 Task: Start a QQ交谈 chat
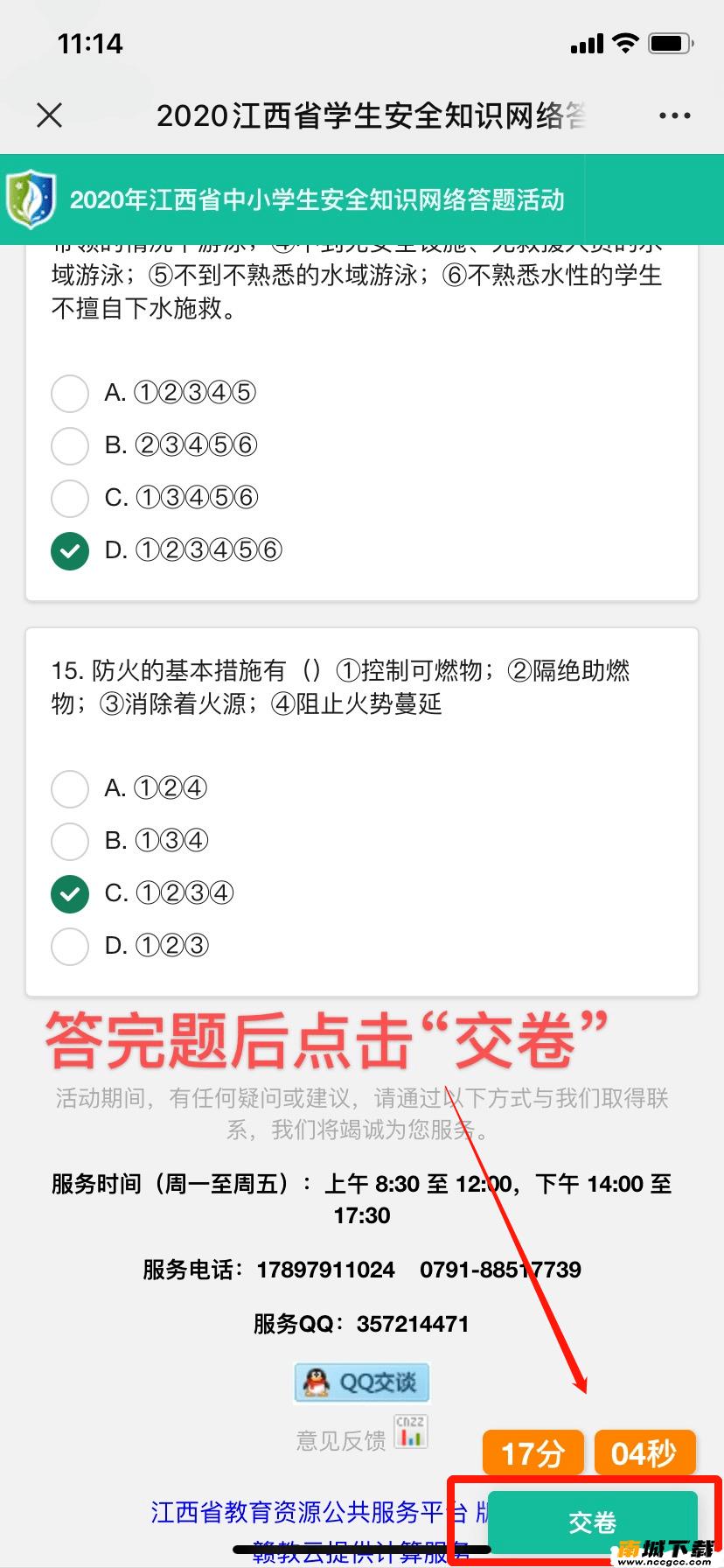coord(362,1382)
